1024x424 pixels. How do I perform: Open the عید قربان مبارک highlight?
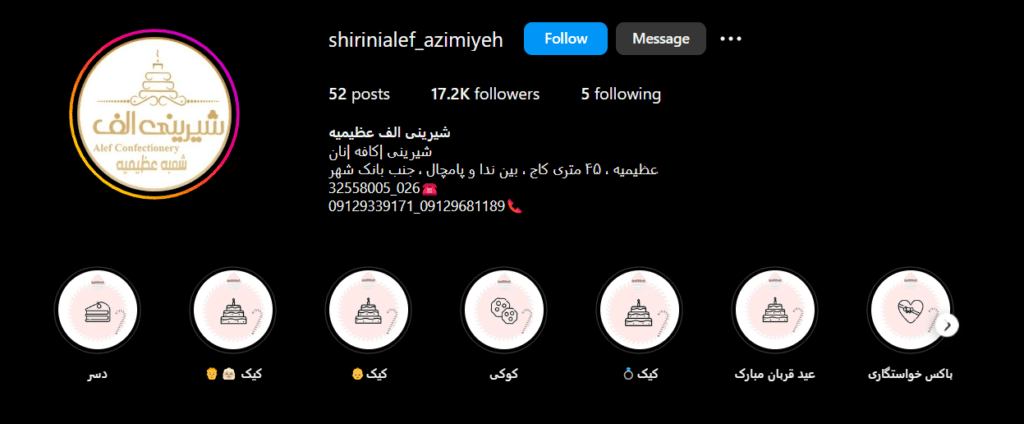tap(774, 314)
